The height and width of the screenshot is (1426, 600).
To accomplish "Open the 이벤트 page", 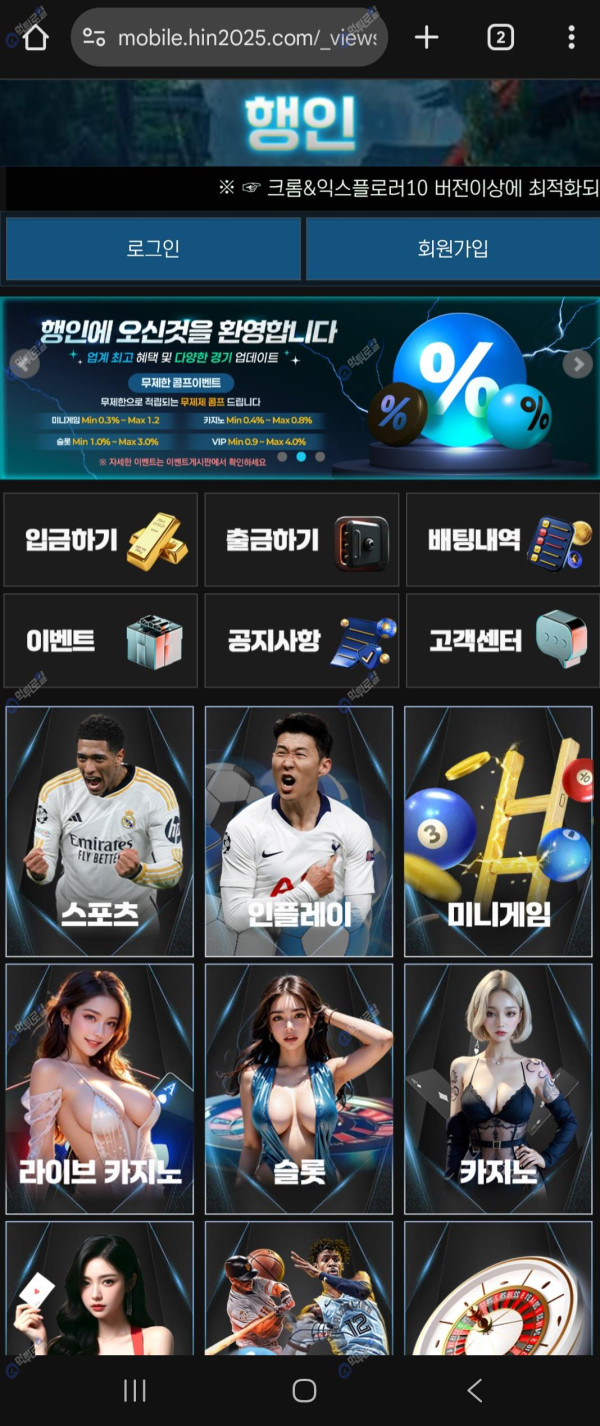I will click(101, 640).
